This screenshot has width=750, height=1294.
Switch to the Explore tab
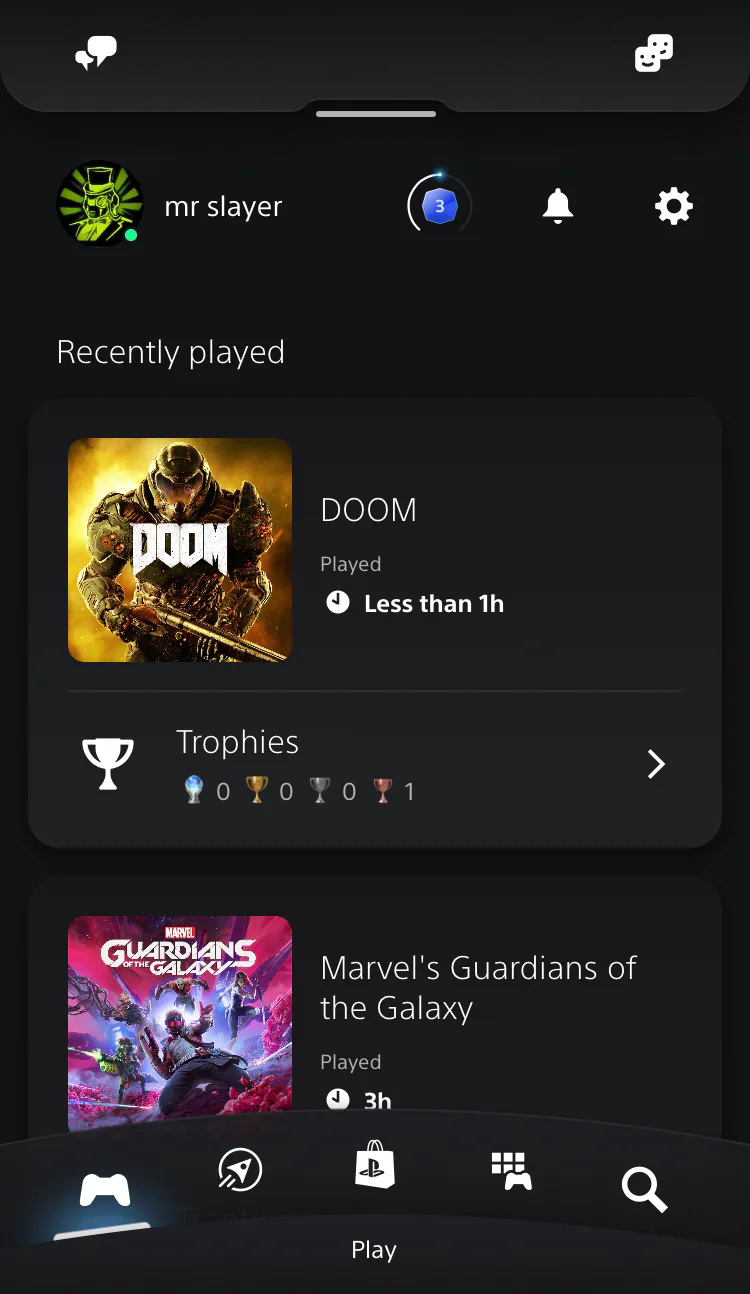(x=240, y=1169)
